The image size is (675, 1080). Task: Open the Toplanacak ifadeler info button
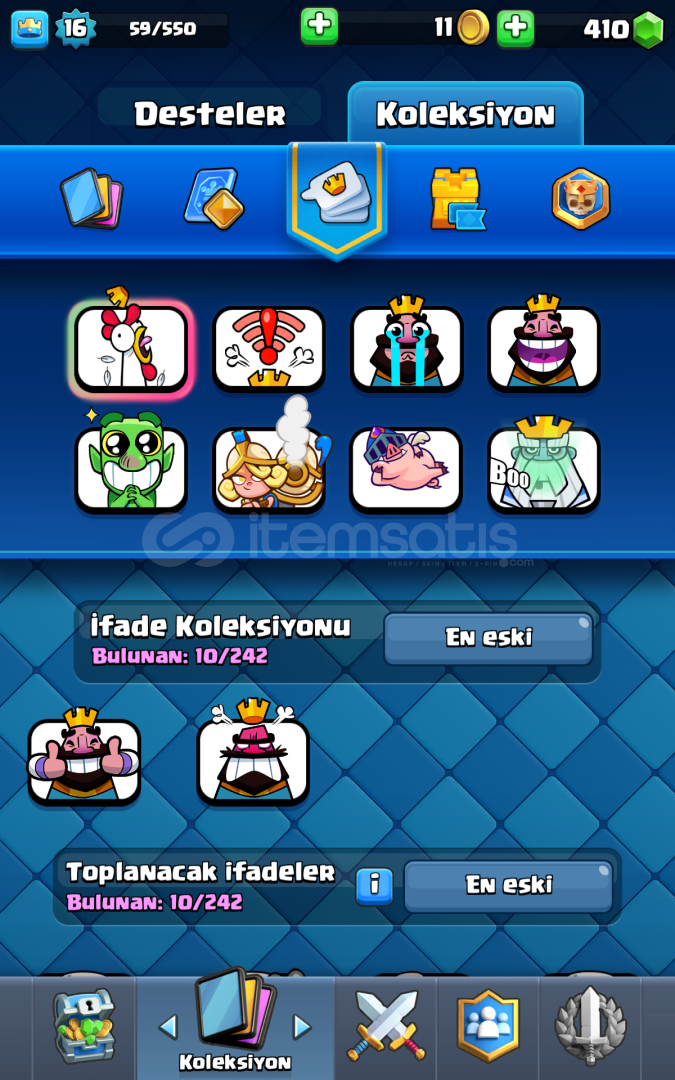coord(375,885)
